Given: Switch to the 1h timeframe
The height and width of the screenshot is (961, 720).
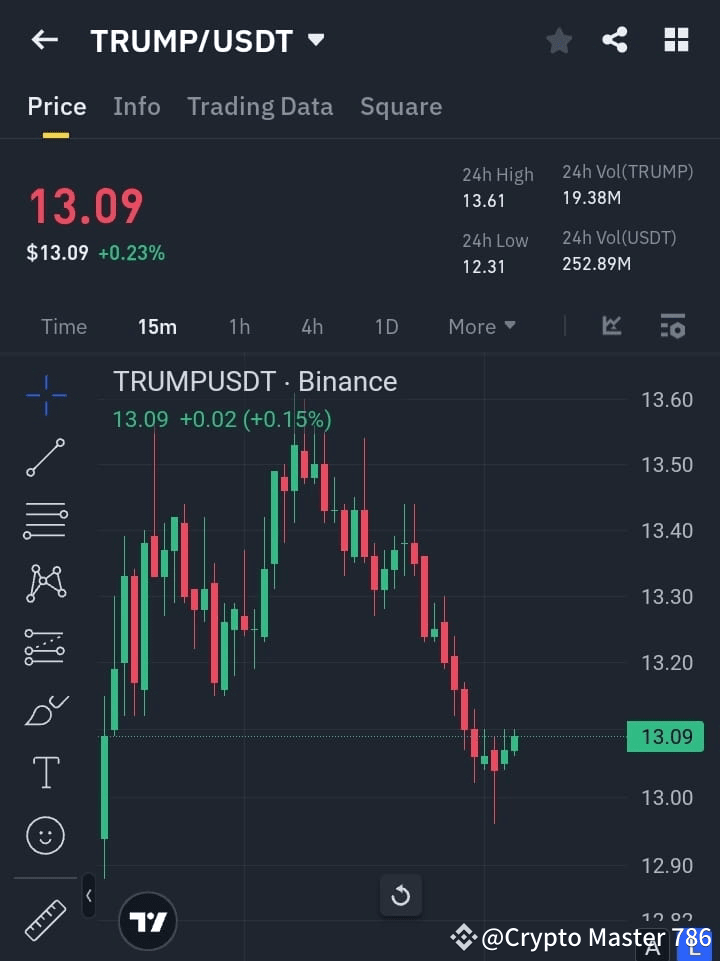Looking at the screenshot, I should [239, 326].
